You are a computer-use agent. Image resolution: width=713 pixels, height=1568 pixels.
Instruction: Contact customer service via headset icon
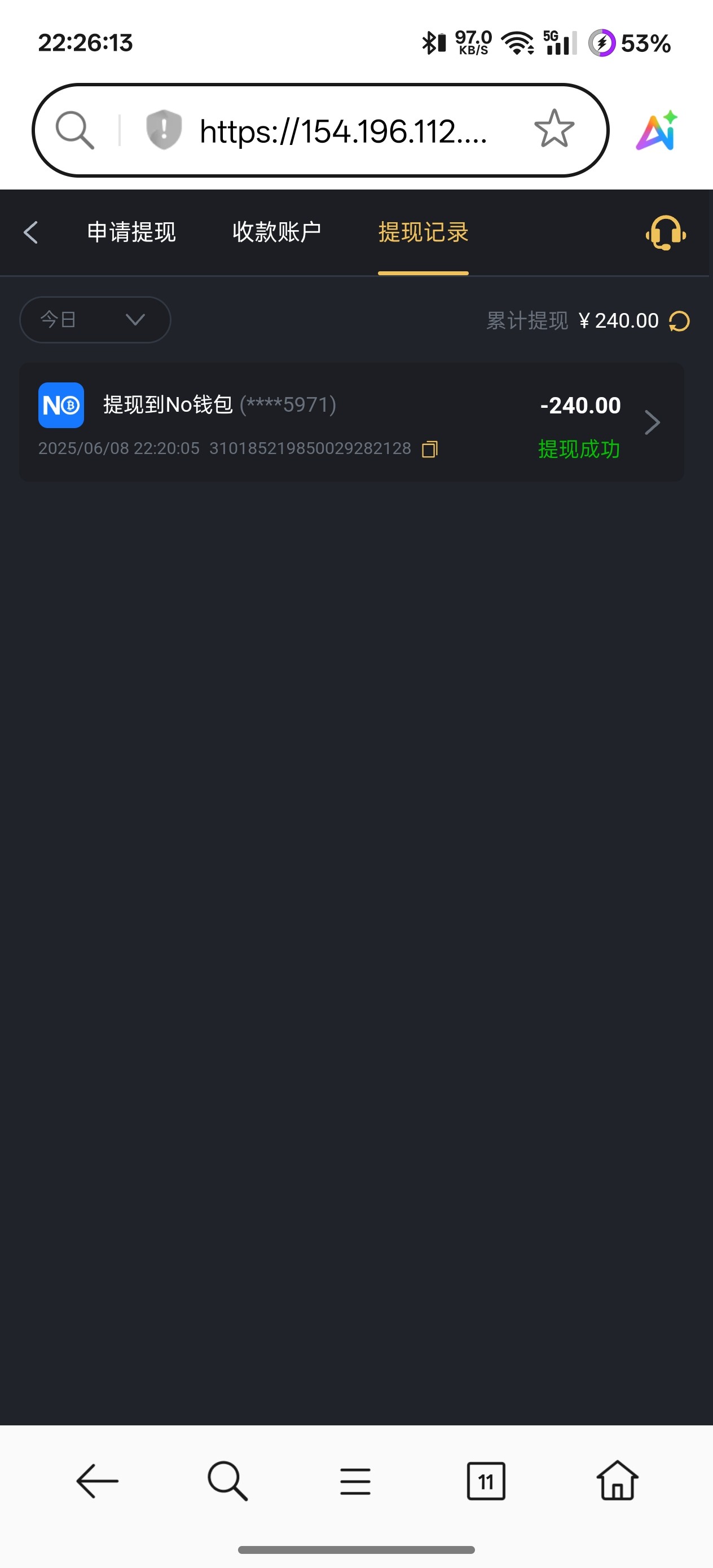[x=666, y=232]
